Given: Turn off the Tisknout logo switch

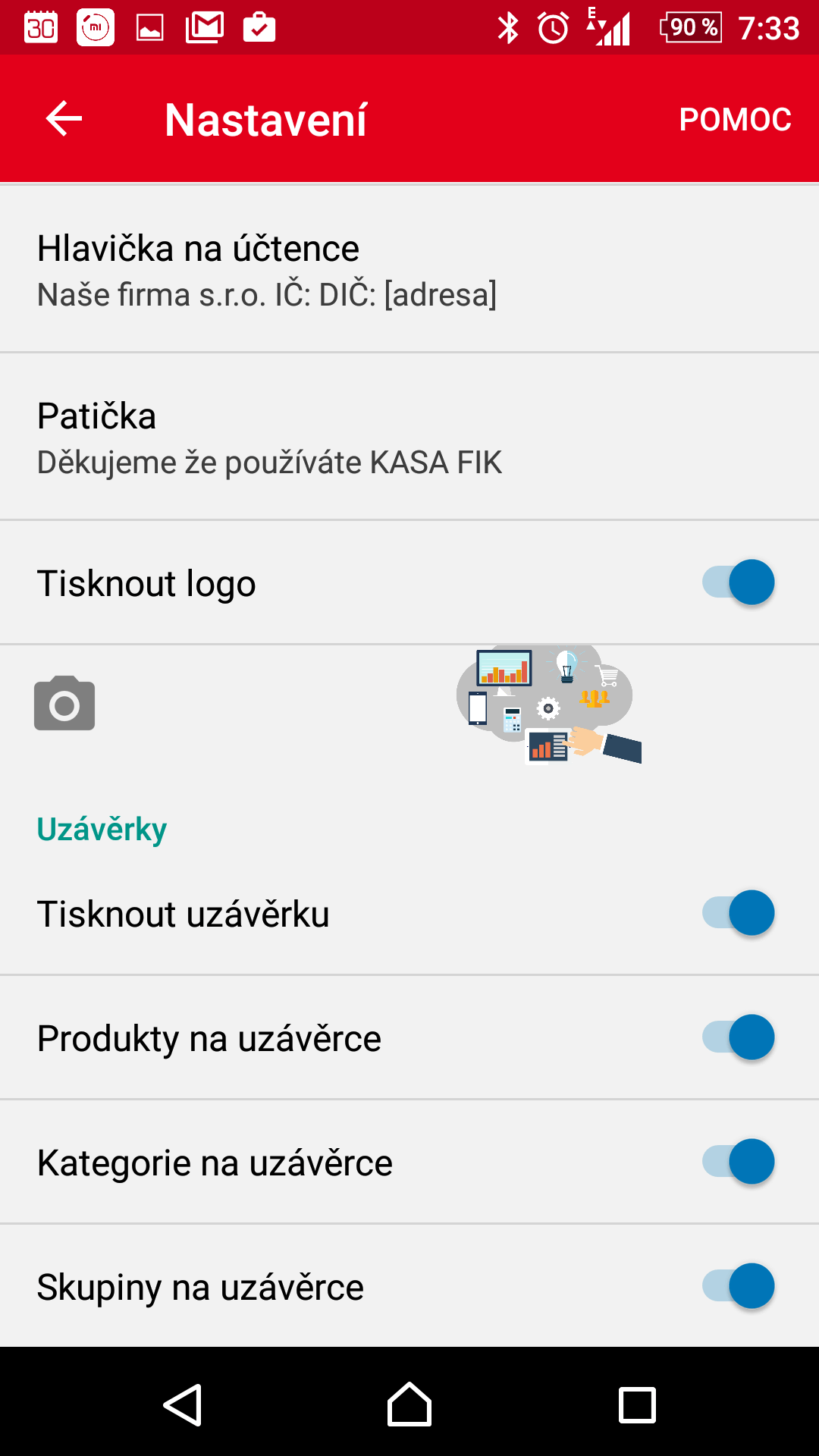Looking at the screenshot, I should pos(739,582).
